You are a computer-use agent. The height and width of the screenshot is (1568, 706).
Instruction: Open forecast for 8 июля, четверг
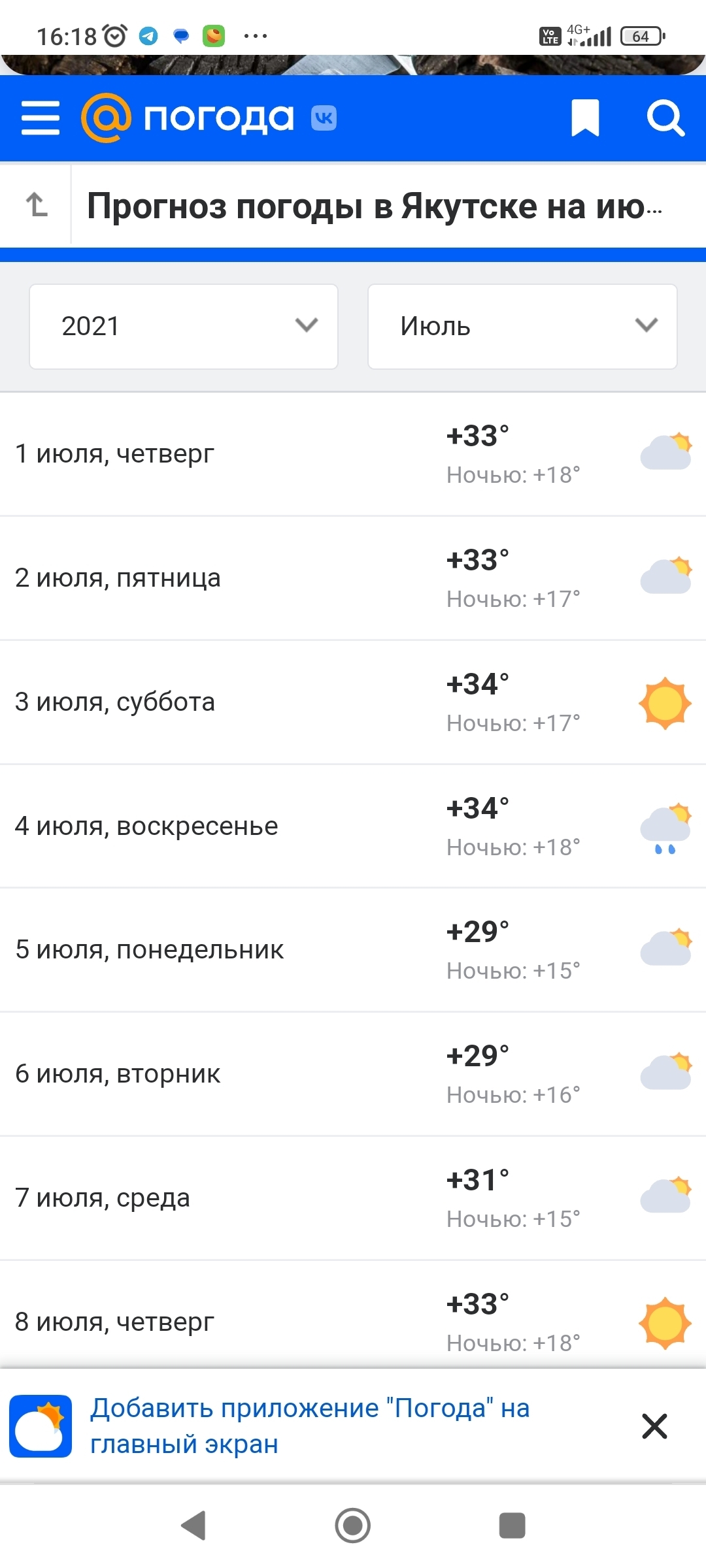click(353, 1320)
